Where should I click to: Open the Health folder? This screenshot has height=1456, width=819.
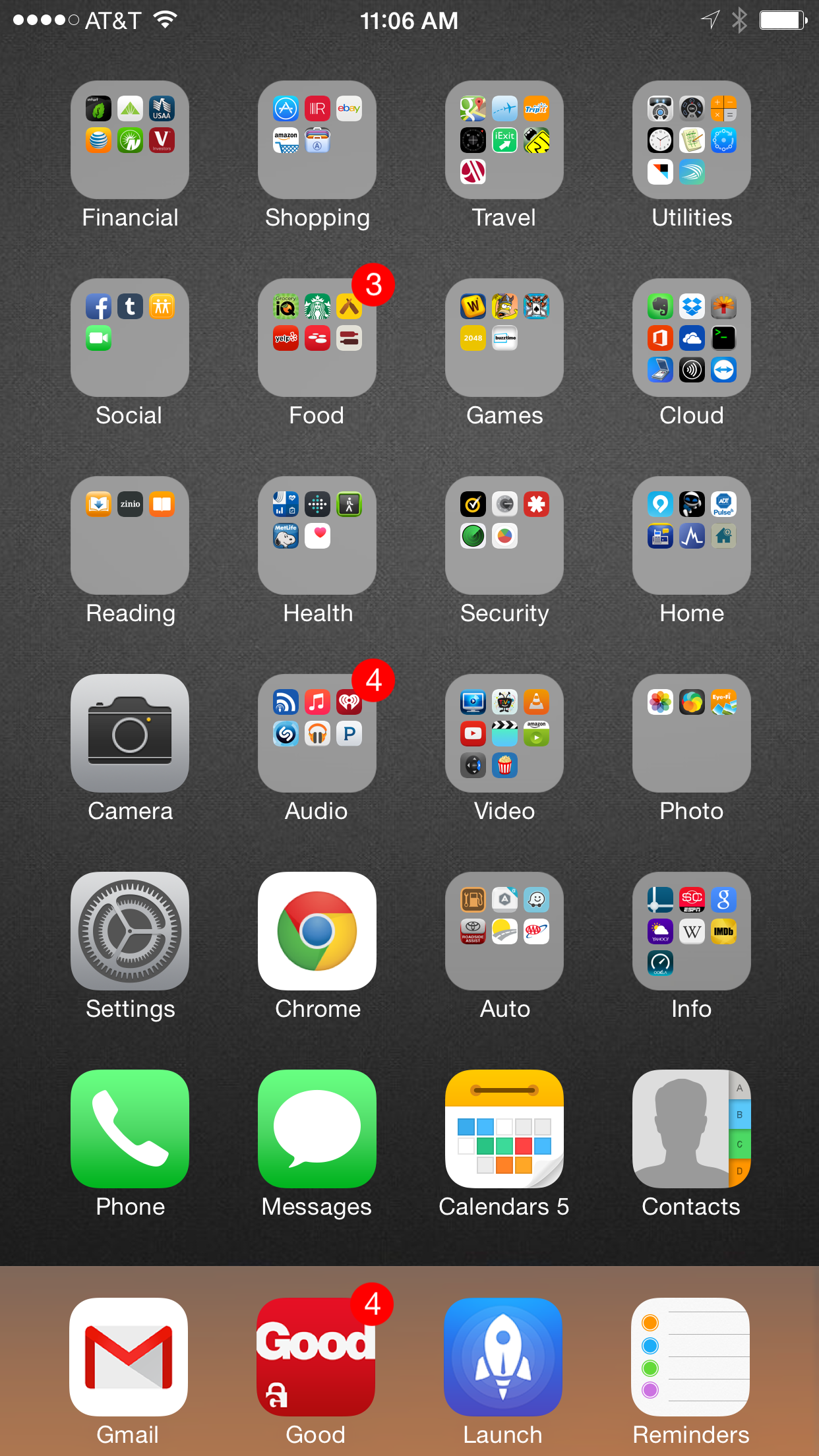(x=317, y=535)
